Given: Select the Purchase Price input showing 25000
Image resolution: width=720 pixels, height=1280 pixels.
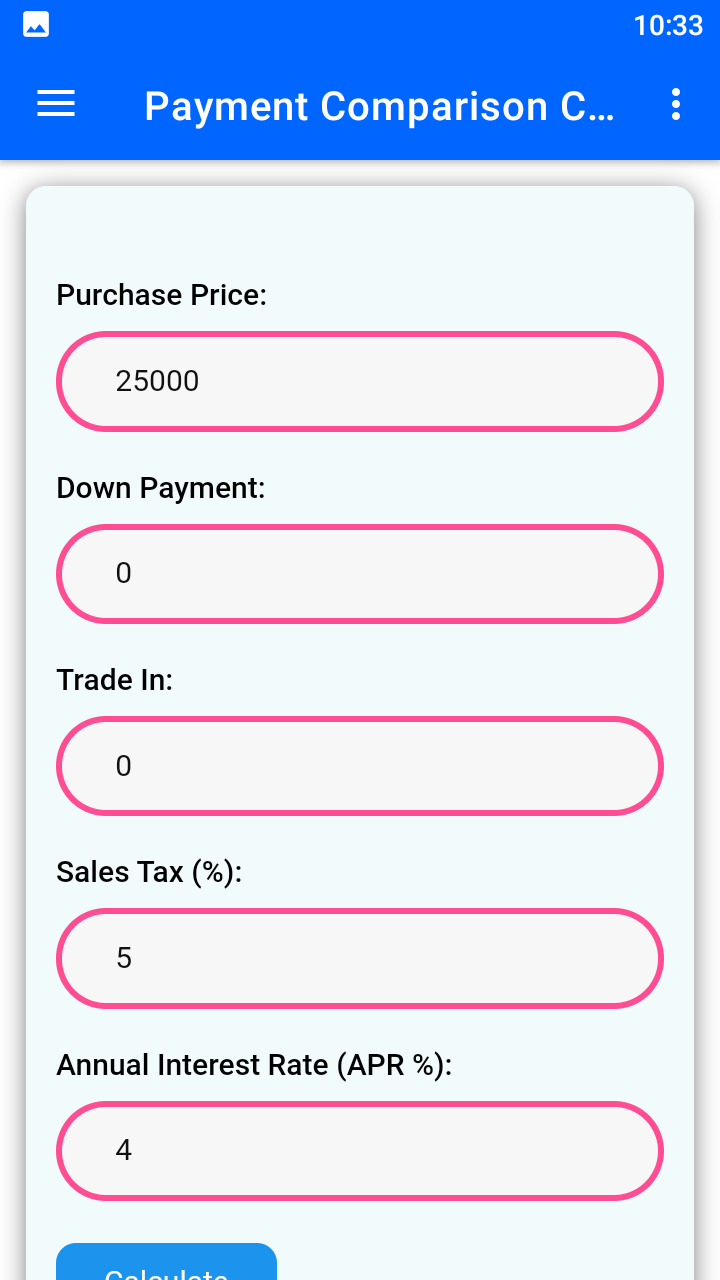Looking at the screenshot, I should pos(360,381).
